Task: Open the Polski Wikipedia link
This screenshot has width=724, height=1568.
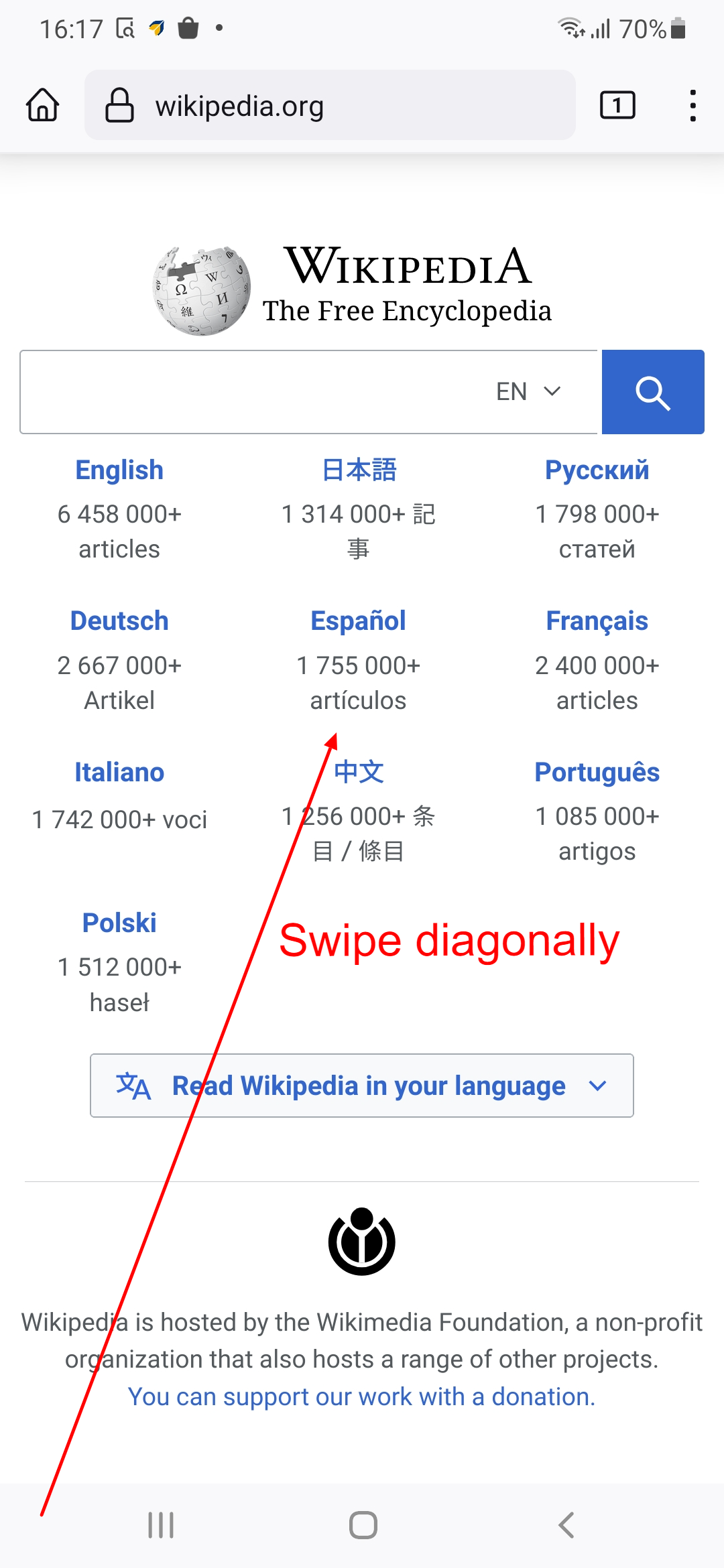Action: coord(119,923)
